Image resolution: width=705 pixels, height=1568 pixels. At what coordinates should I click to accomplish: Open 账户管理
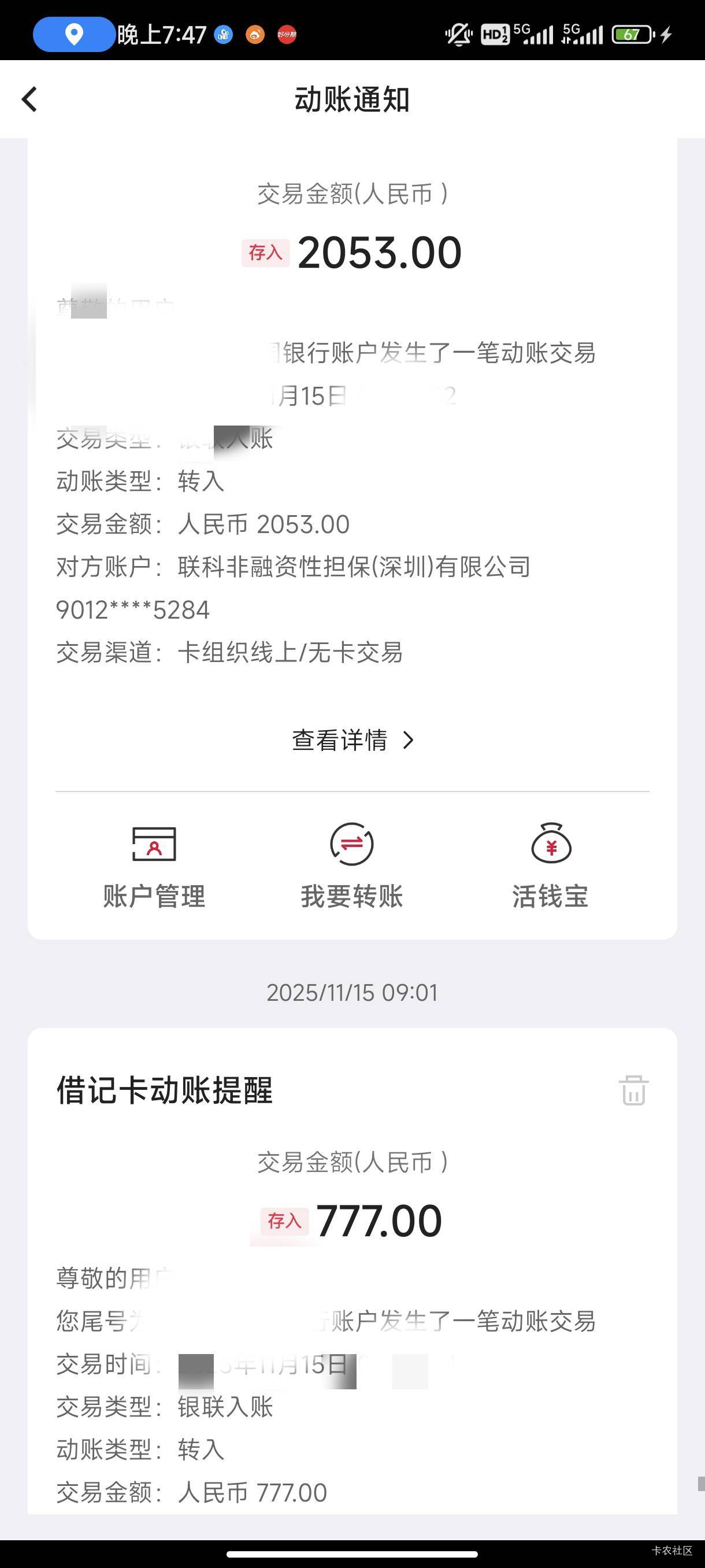[x=154, y=866]
